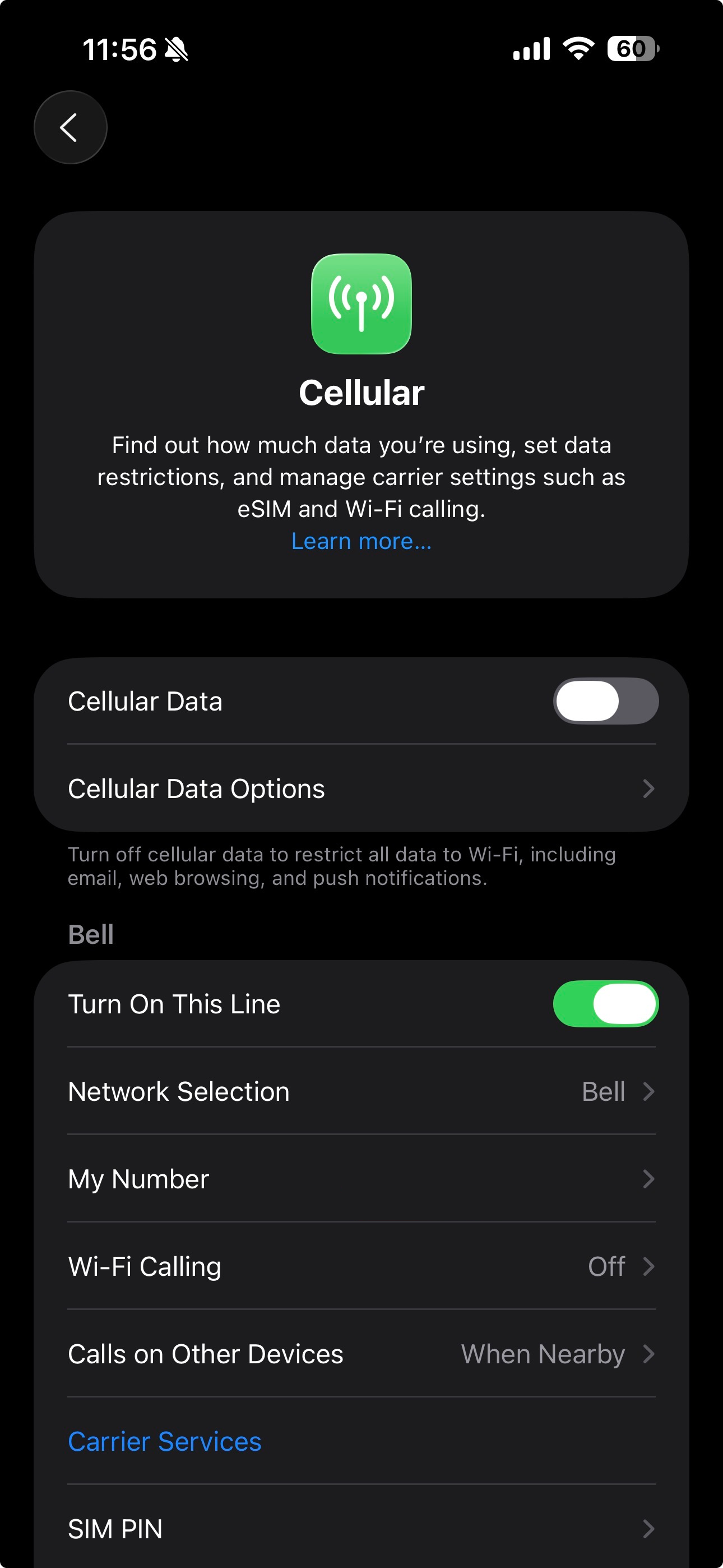Tap the muted notifications bell icon

[x=177, y=51]
